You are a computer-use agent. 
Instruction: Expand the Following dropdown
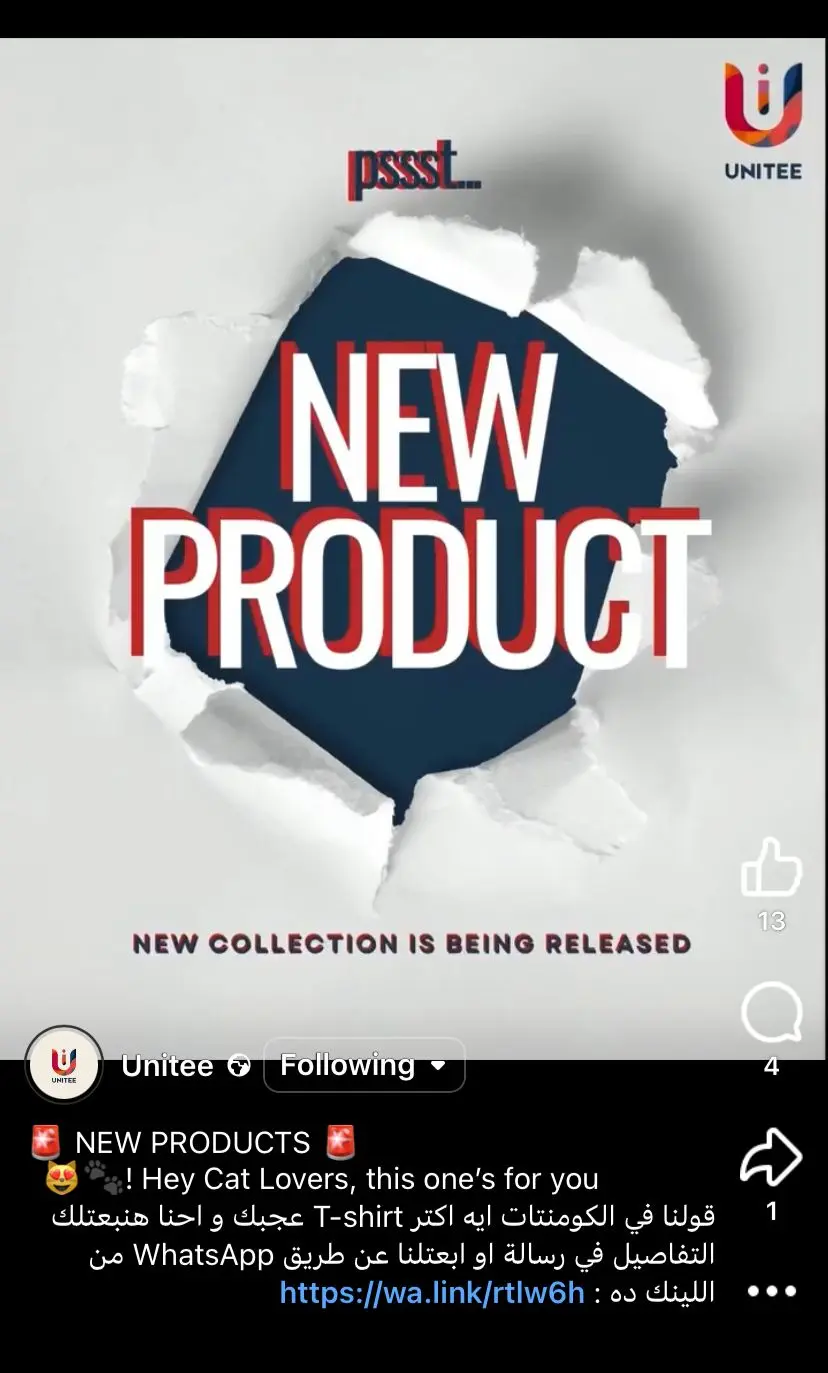[x=364, y=1065]
